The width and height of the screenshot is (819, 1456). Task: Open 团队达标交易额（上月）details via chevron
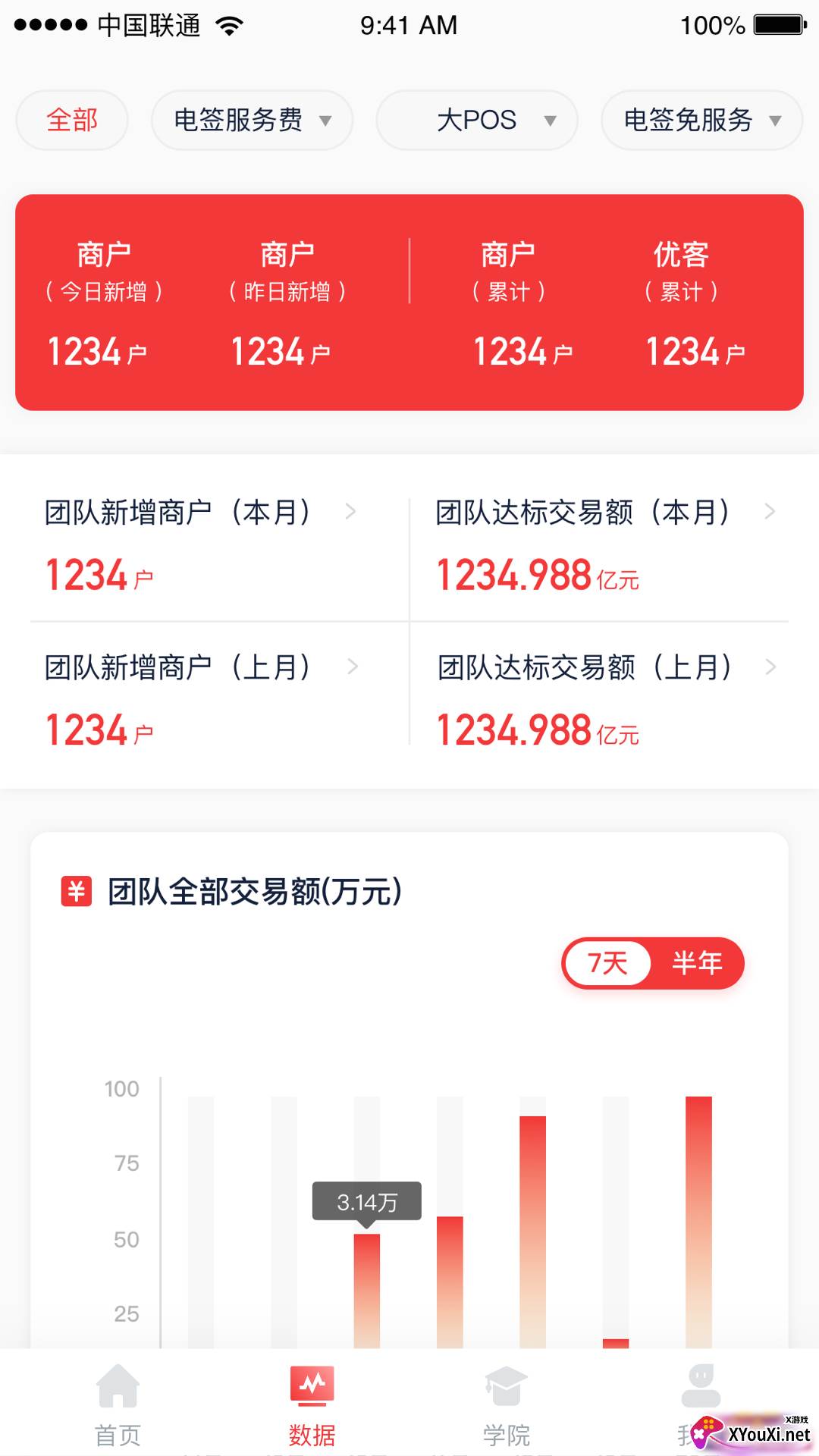point(772,667)
